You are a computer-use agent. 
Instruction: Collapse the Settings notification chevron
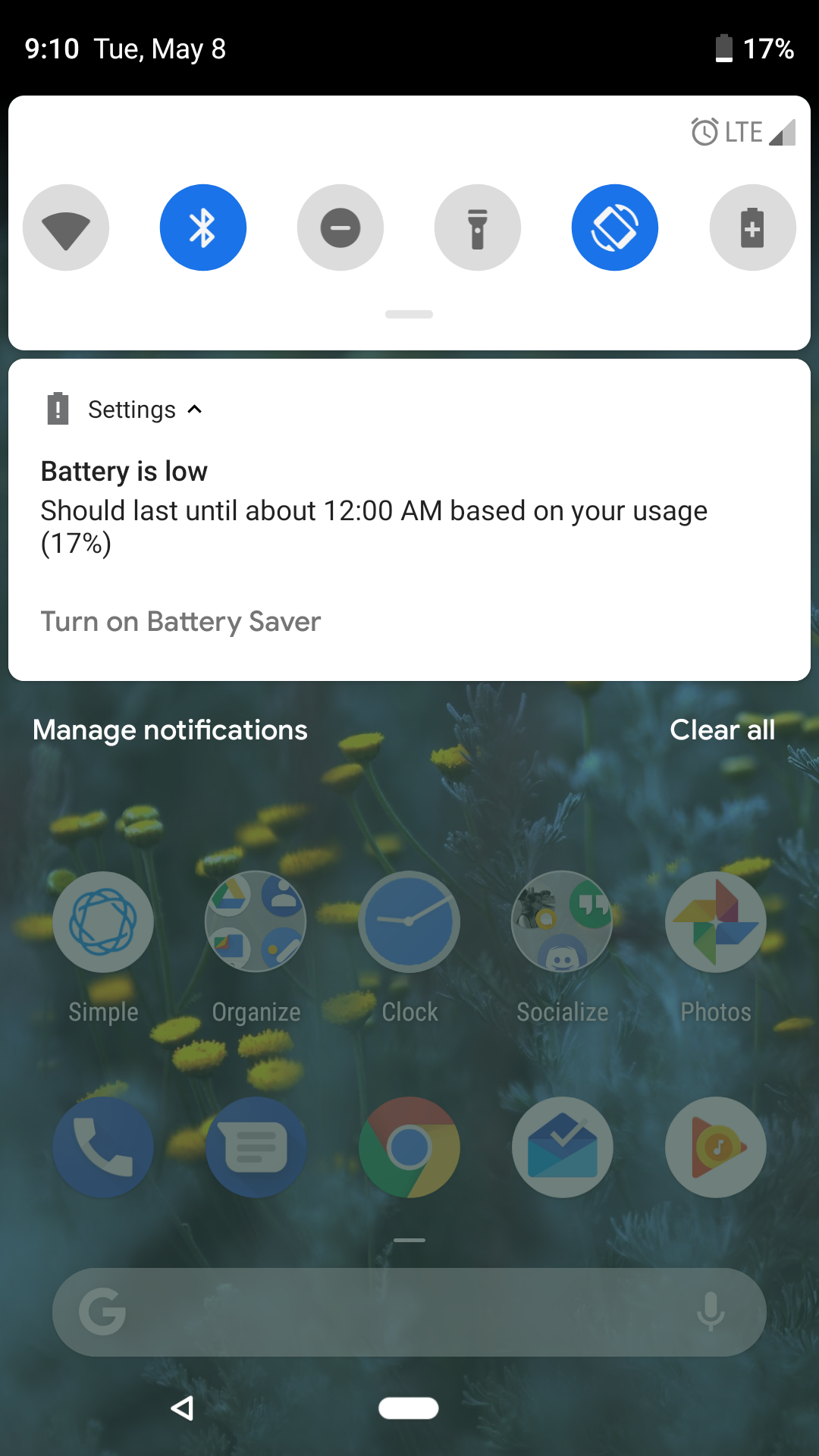pyautogui.click(x=195, y=409)
